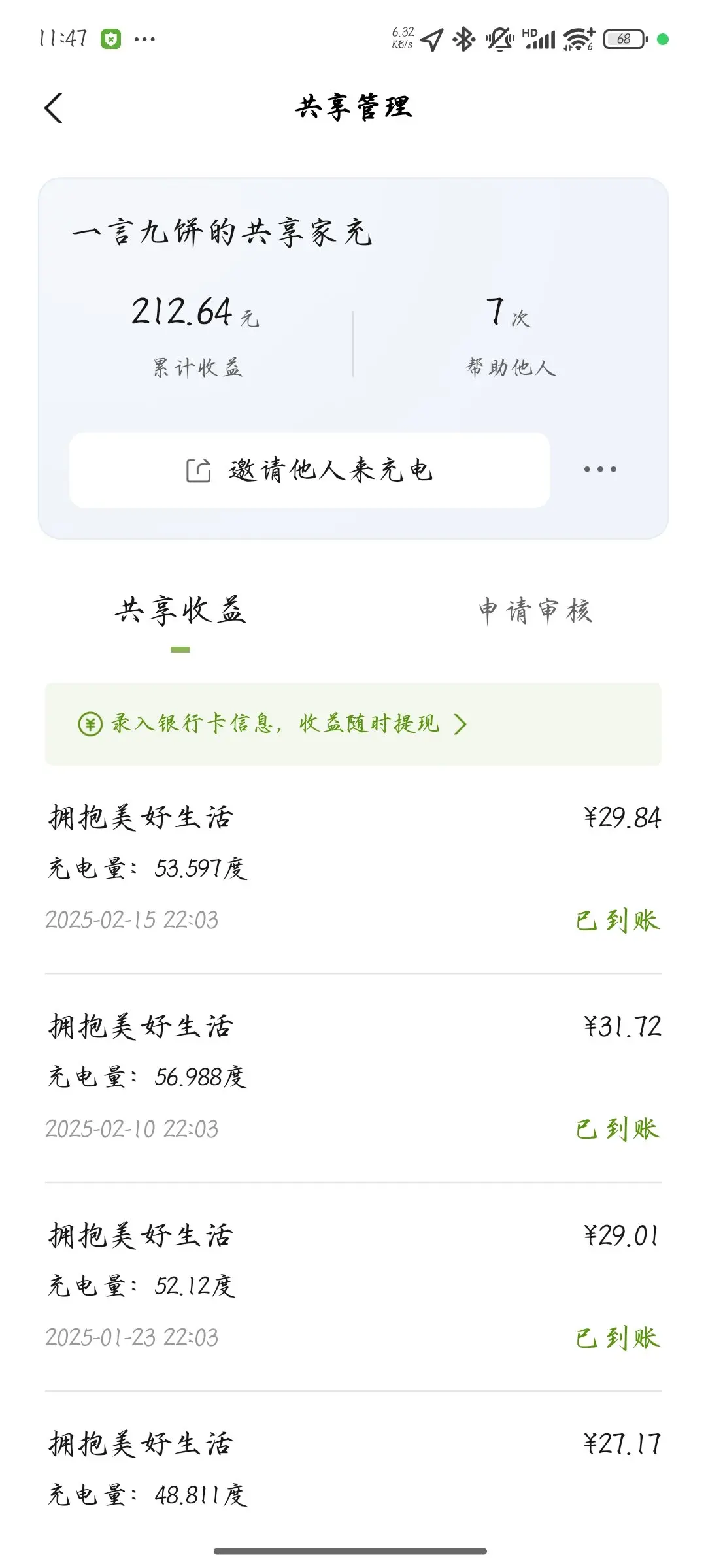Open 录入银行卡信息 withdrawal banner

point(353,724)
